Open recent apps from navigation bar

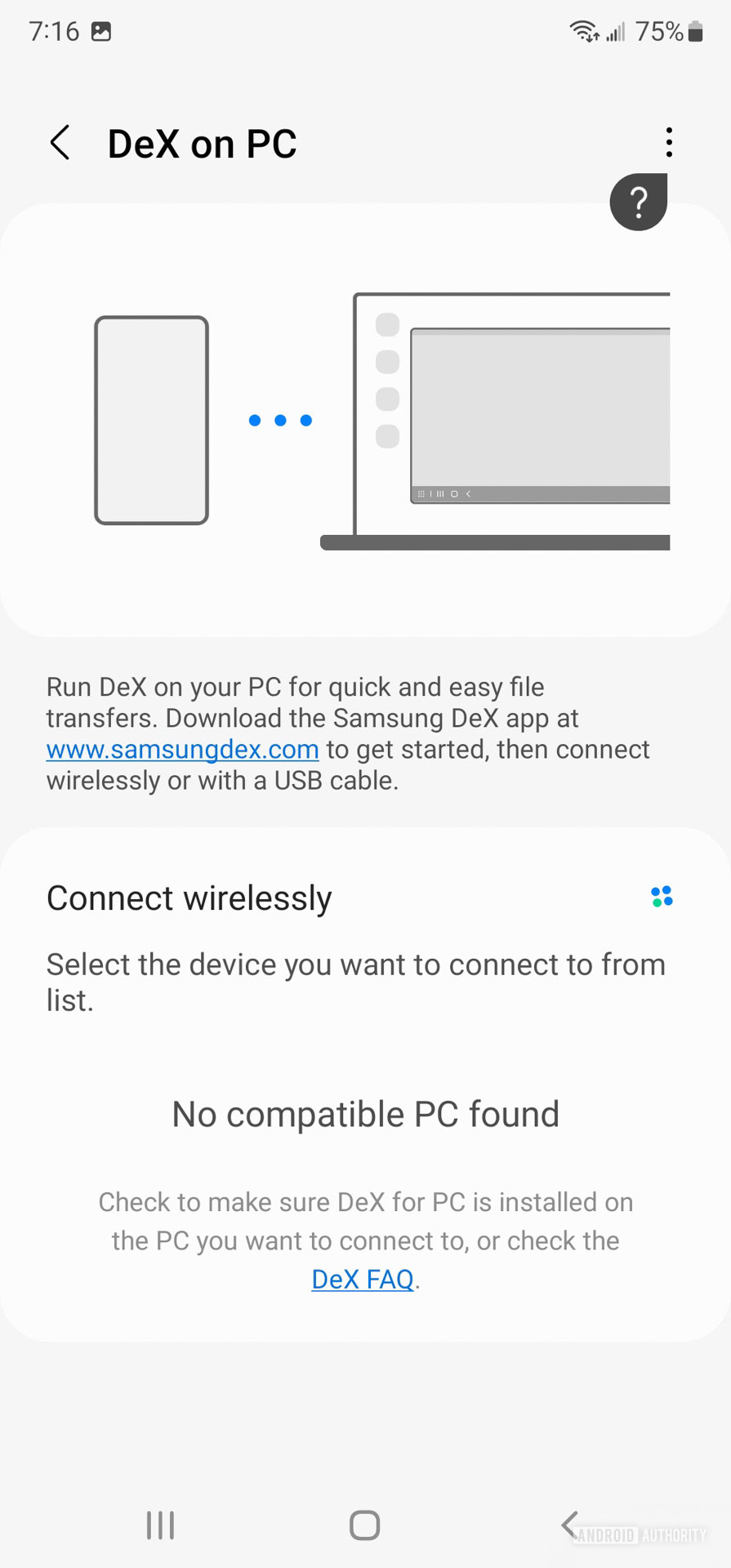160,1525
